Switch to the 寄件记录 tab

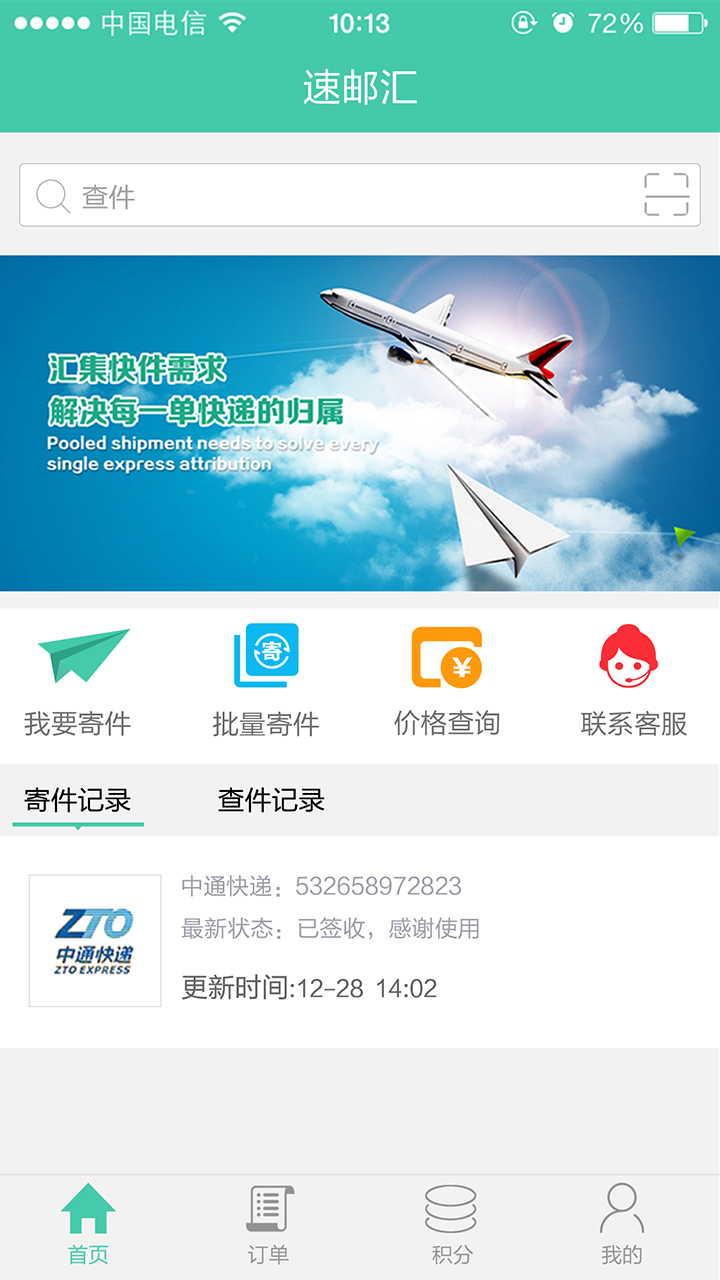[x=78, y=801]
